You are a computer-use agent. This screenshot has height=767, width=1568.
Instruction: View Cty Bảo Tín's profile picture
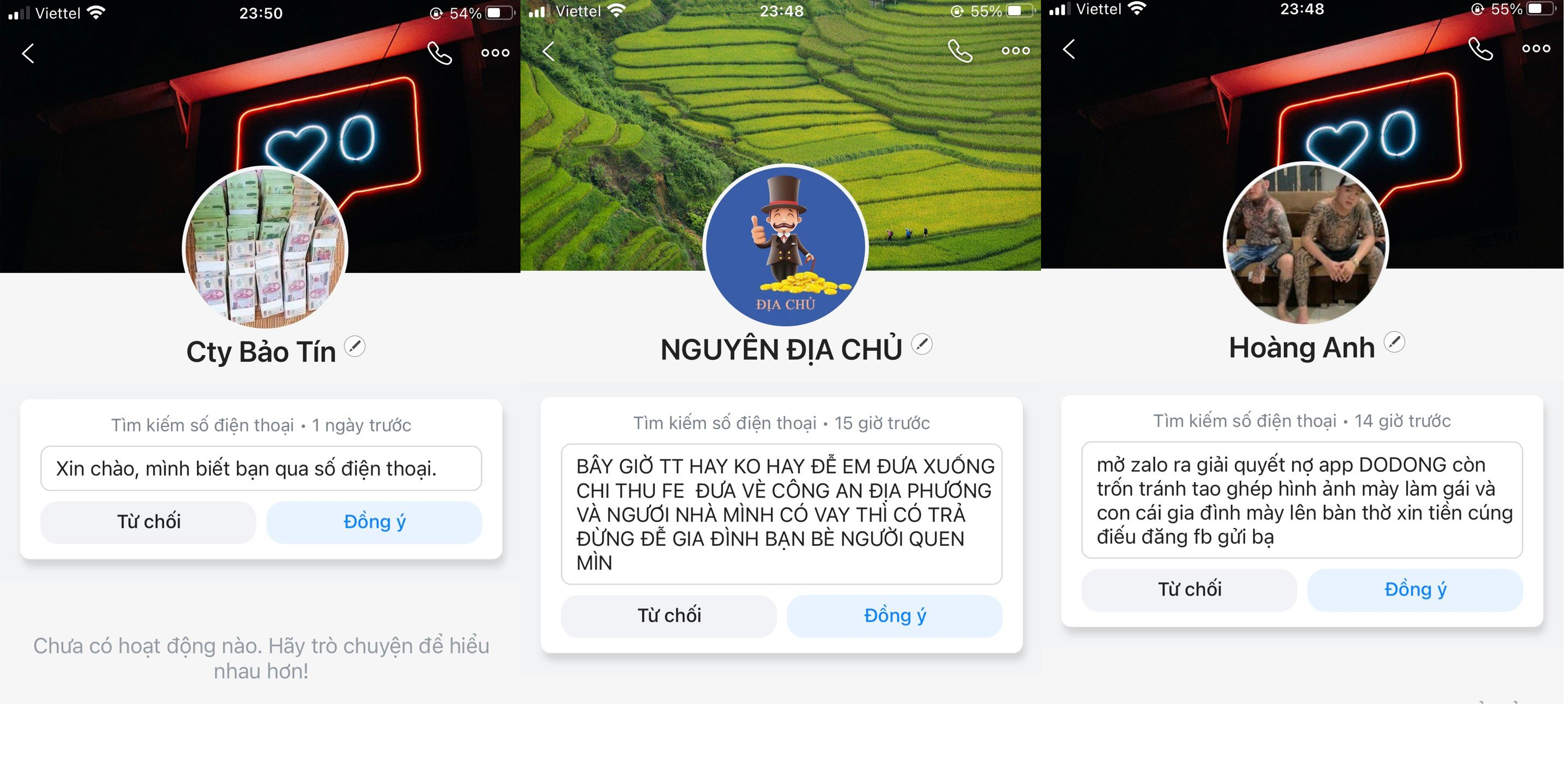pos(265,248)
